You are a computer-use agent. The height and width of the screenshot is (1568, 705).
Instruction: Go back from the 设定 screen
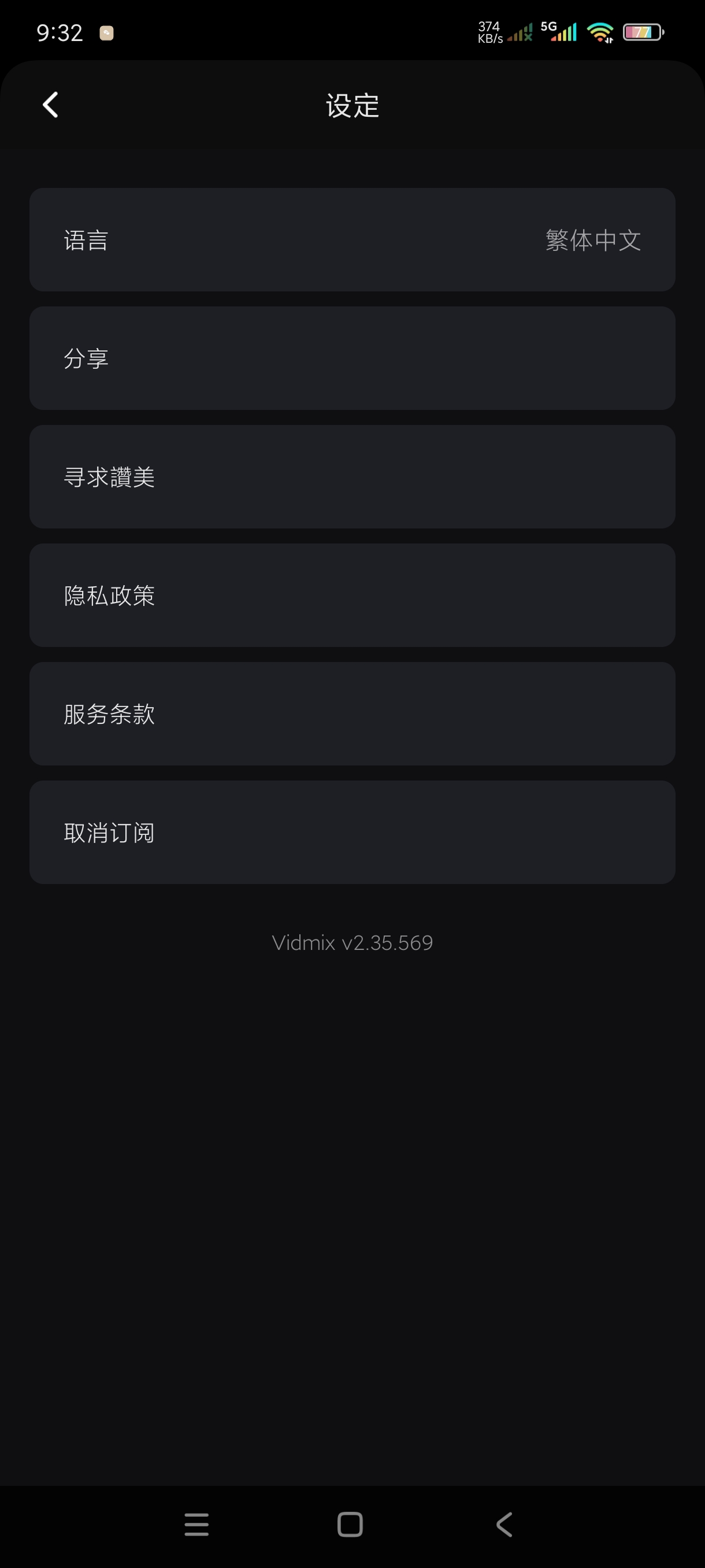tap(50, 105)
